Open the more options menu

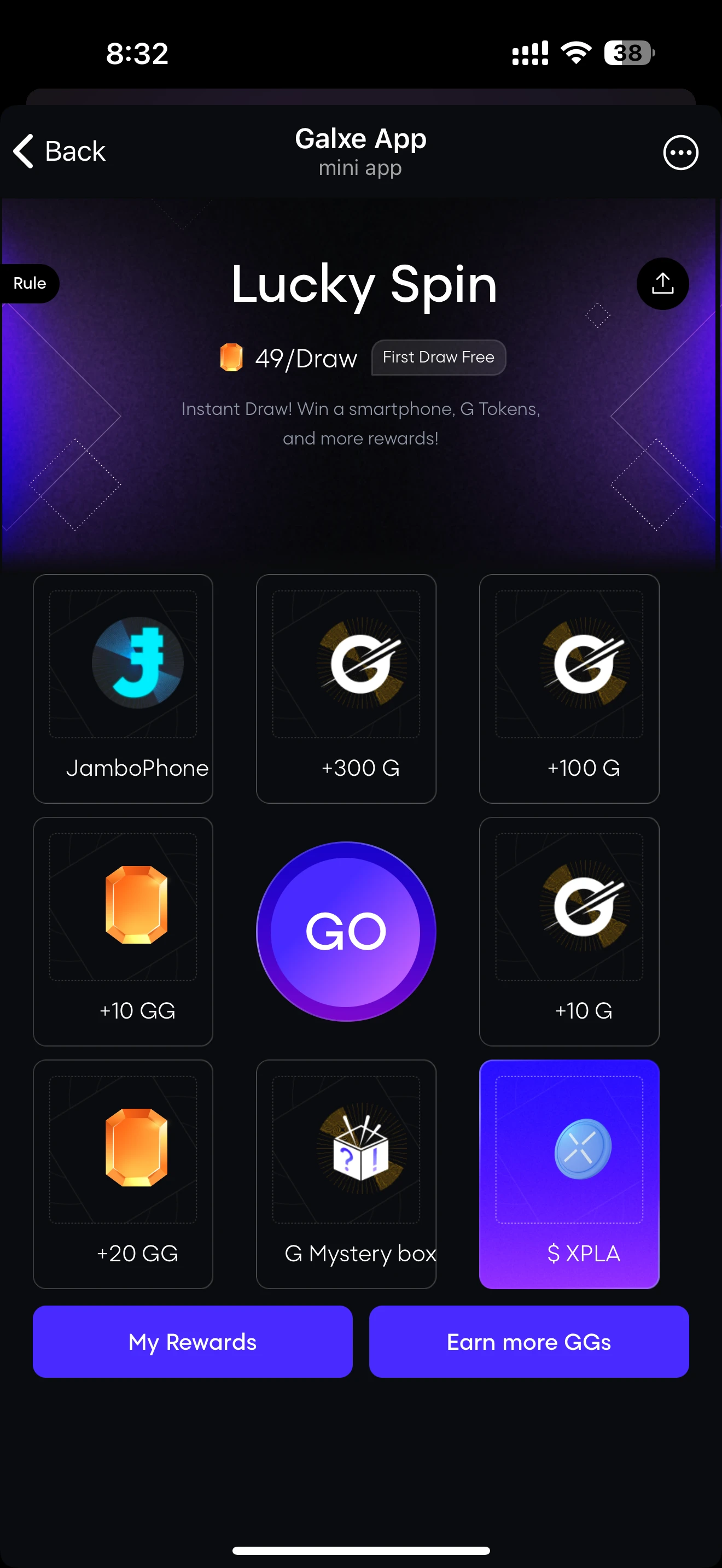pos(680,152)
